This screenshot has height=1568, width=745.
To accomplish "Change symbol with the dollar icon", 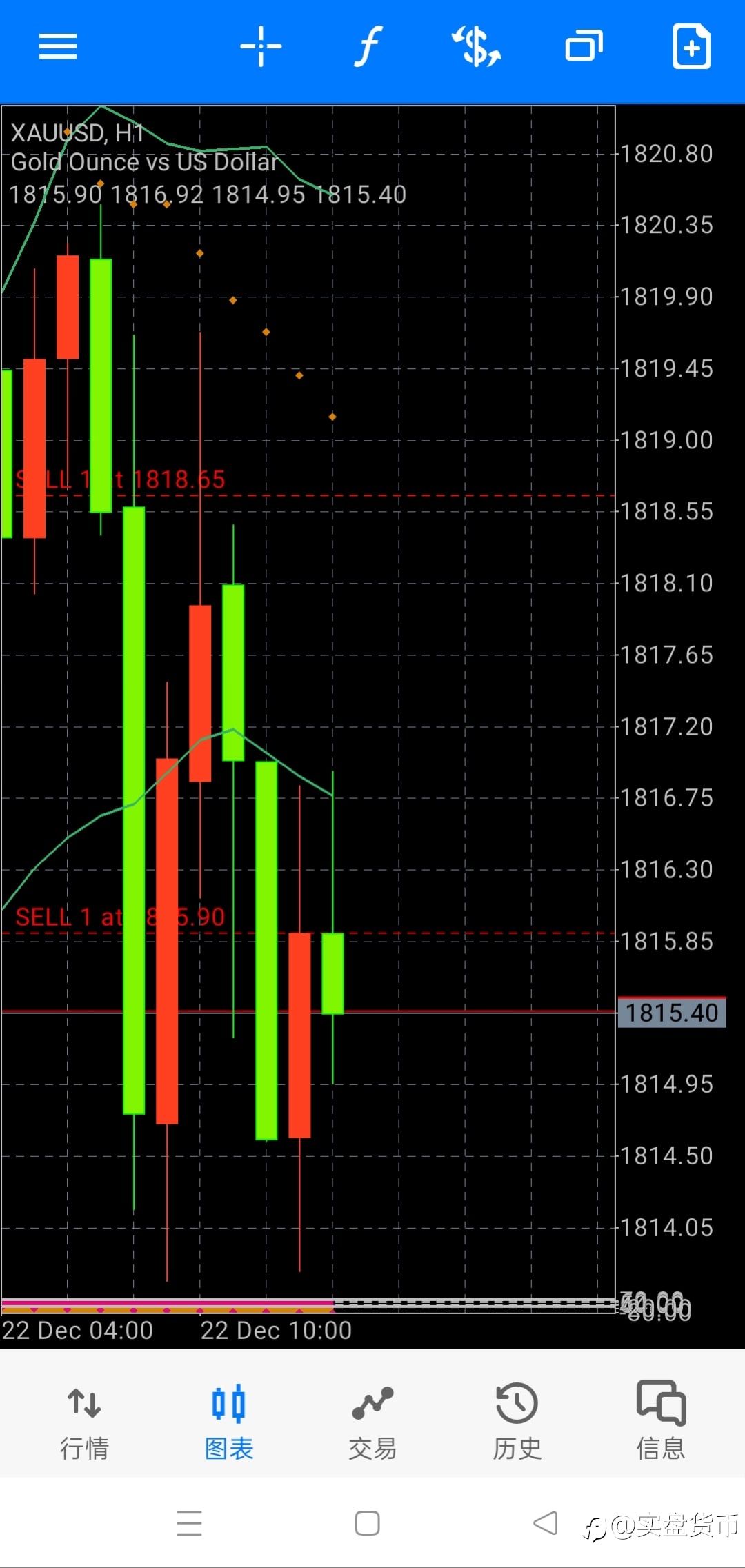I will [476, 47].
